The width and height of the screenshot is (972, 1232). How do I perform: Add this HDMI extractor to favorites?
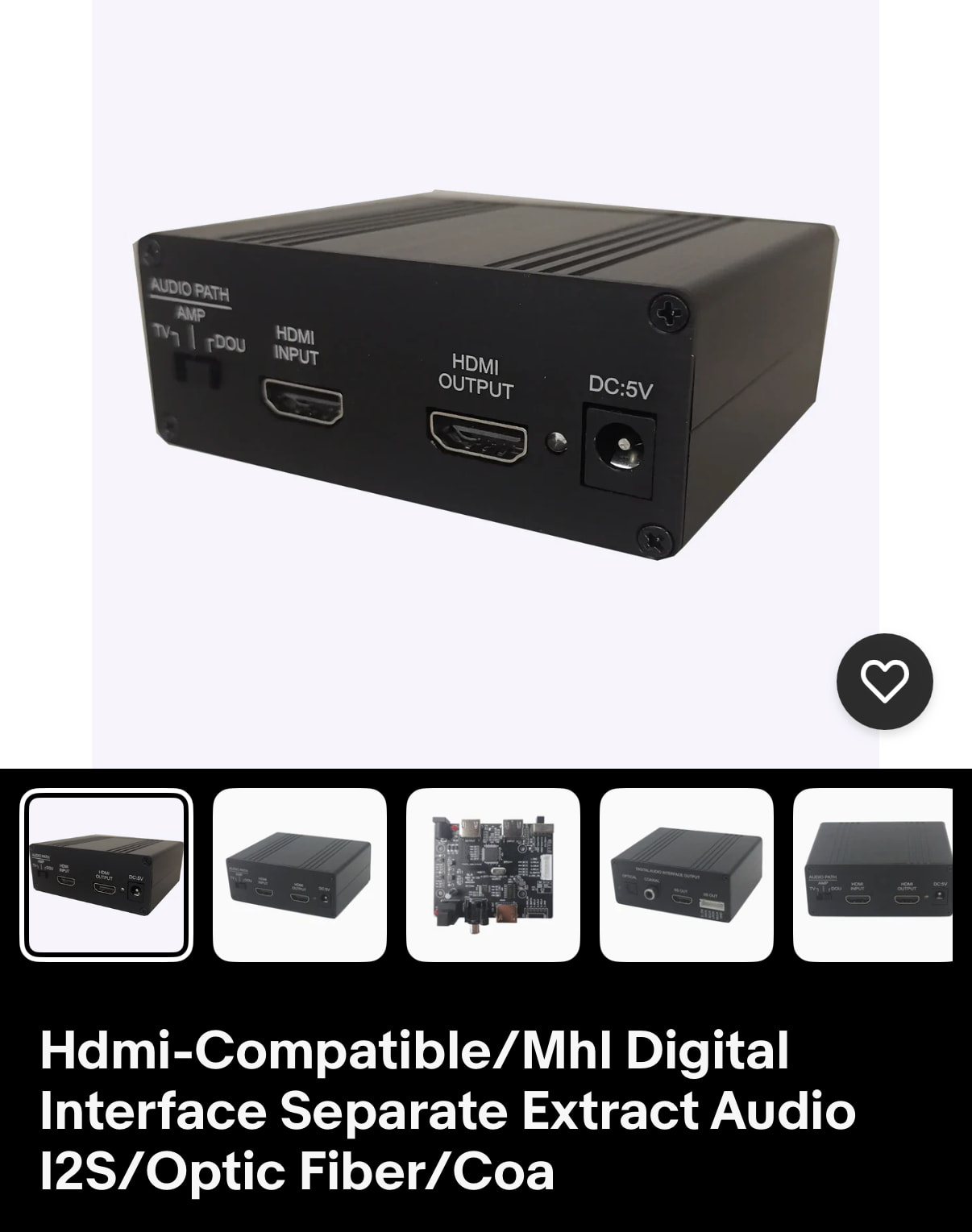pyautogui.click(x=884, y=682)
